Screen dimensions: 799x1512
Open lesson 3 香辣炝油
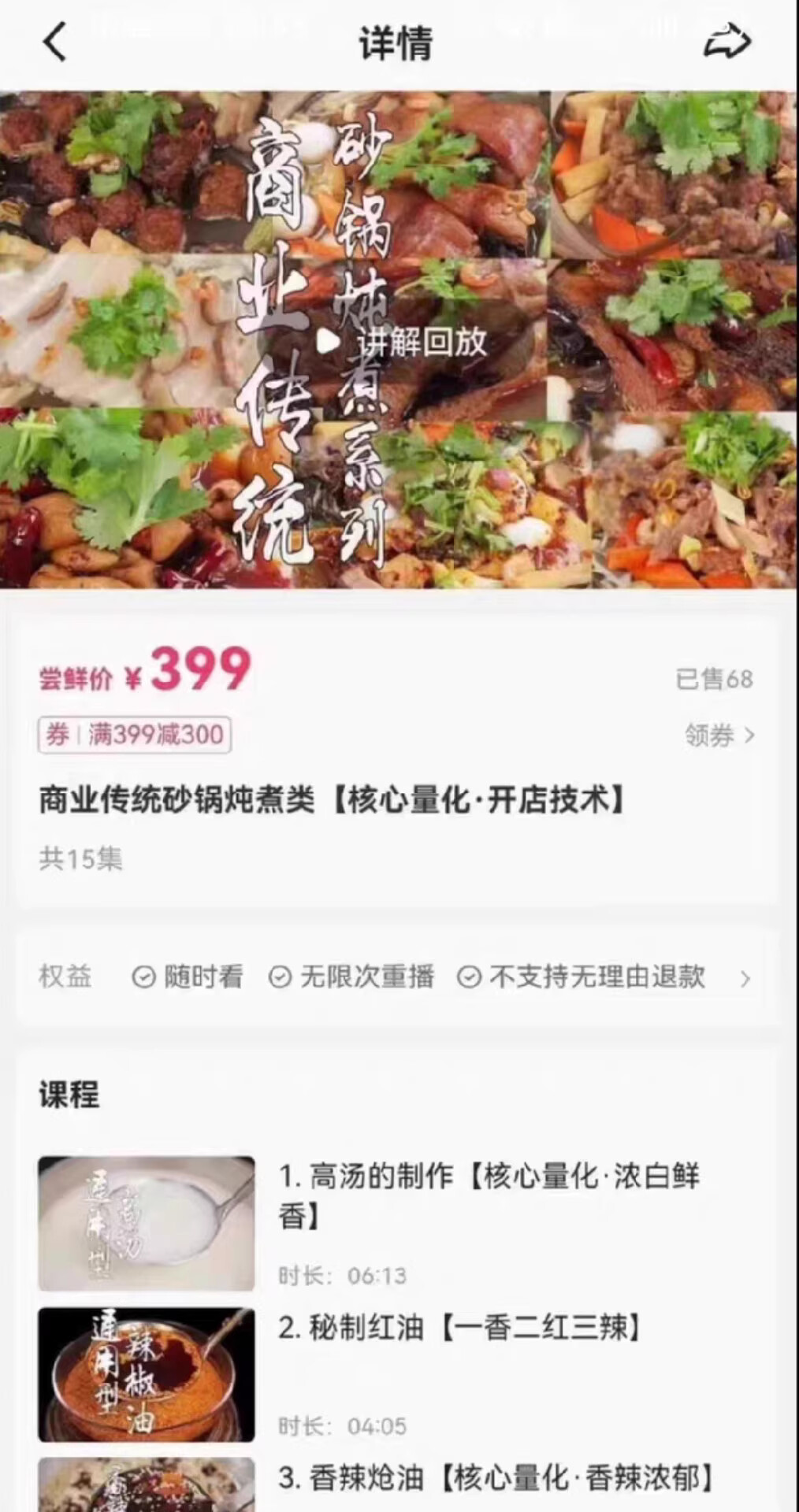coord(496,1478)
